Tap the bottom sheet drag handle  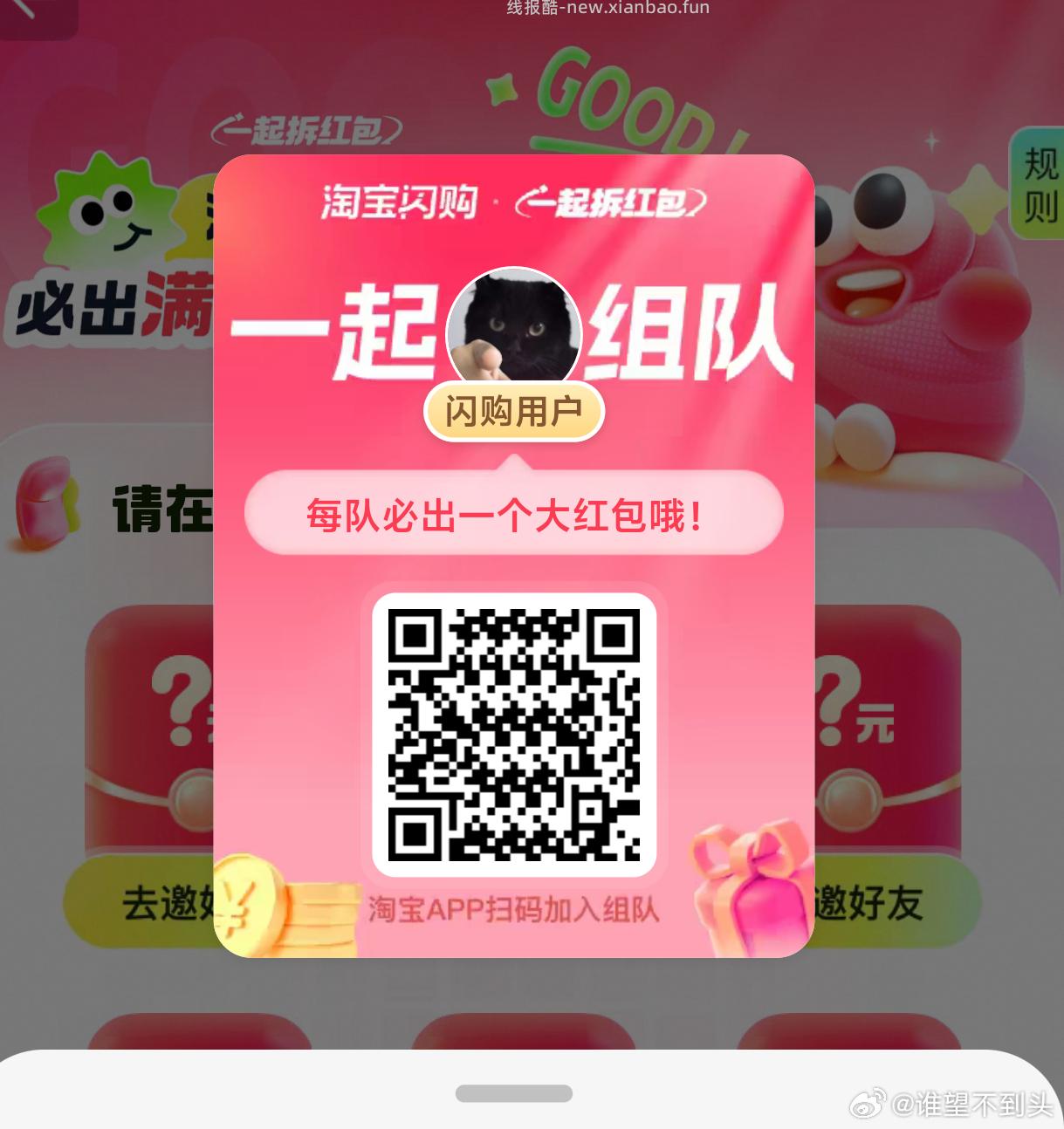click(513, 1093)
